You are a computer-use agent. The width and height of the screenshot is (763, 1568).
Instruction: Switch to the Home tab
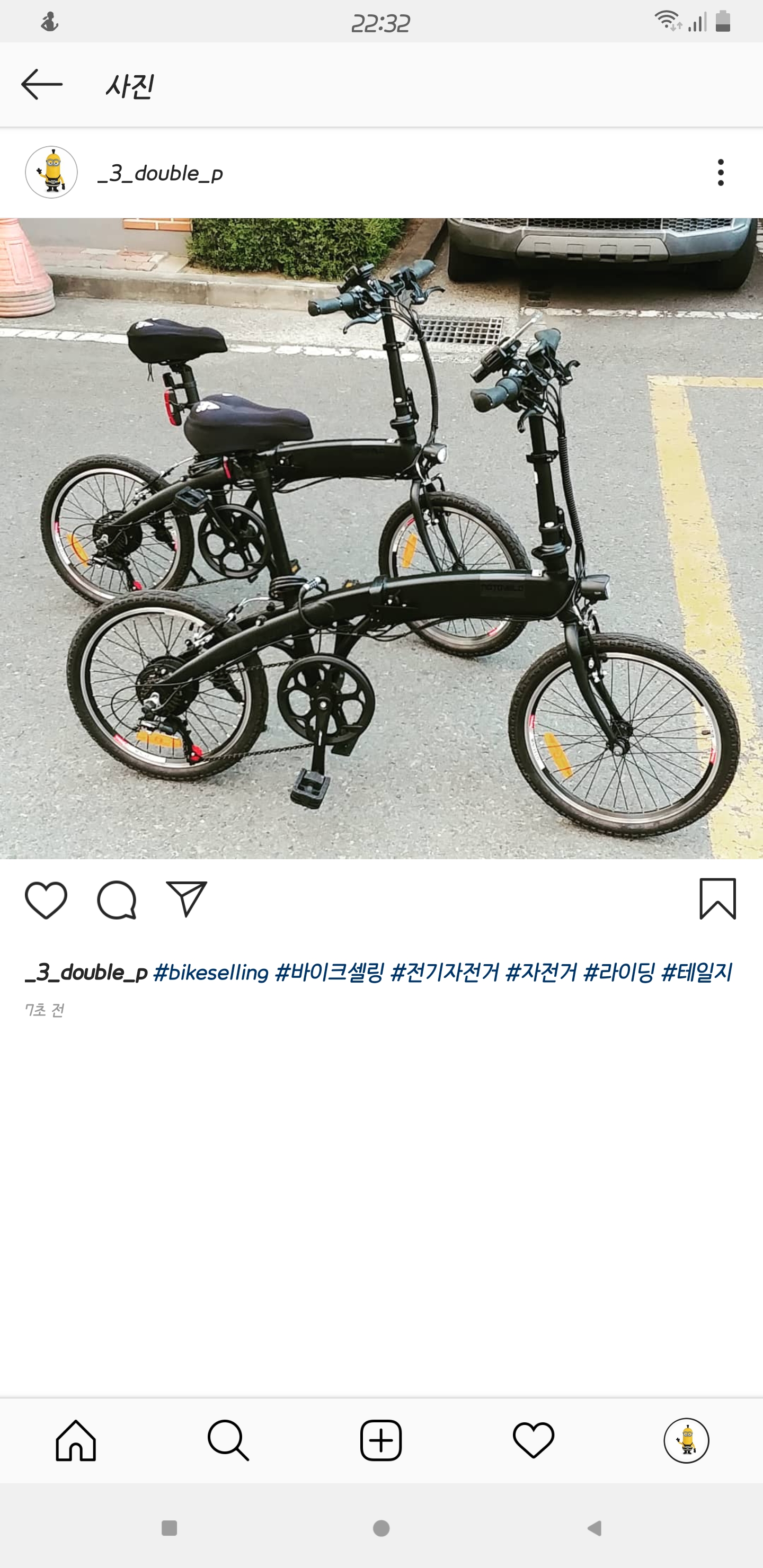tap(76, 1440)
